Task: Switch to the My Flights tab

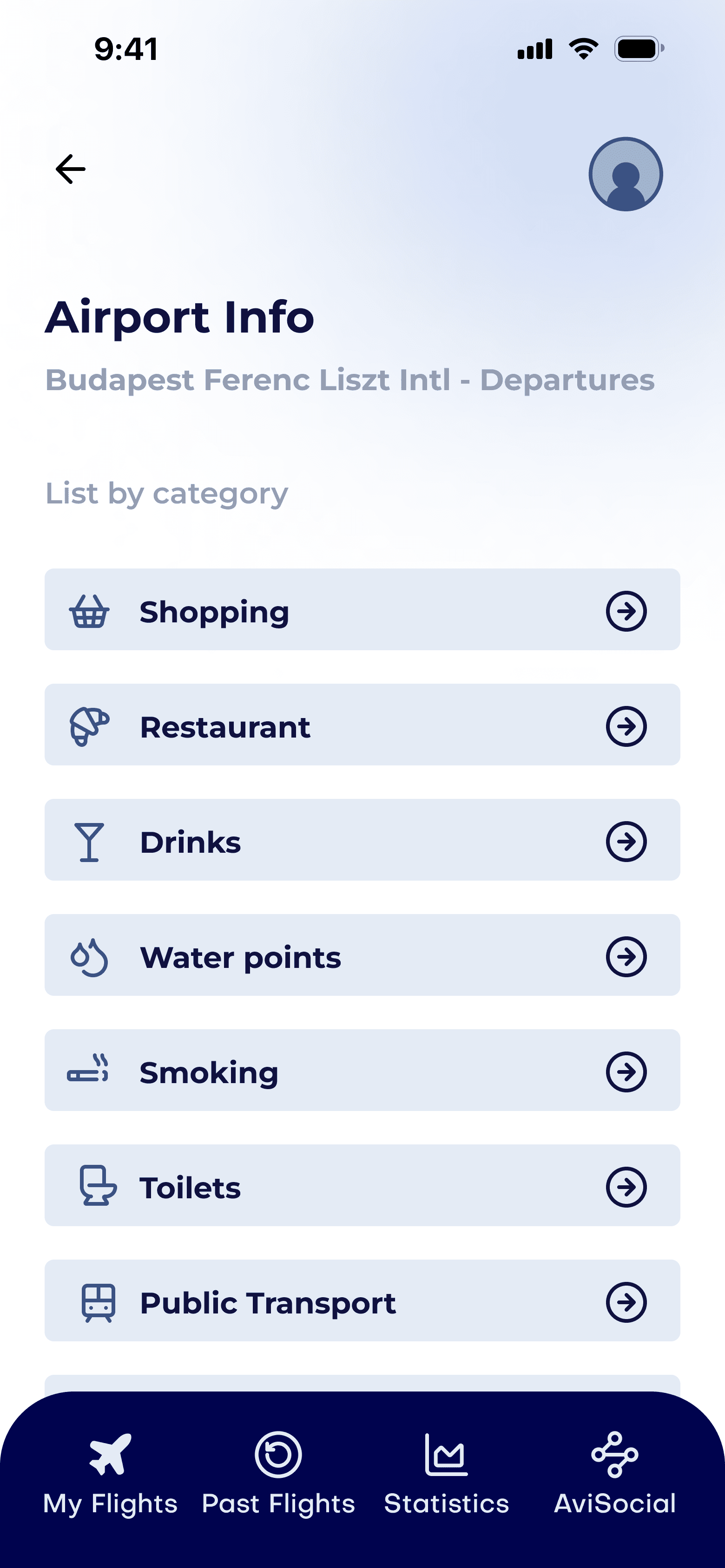Action: 110,1474
